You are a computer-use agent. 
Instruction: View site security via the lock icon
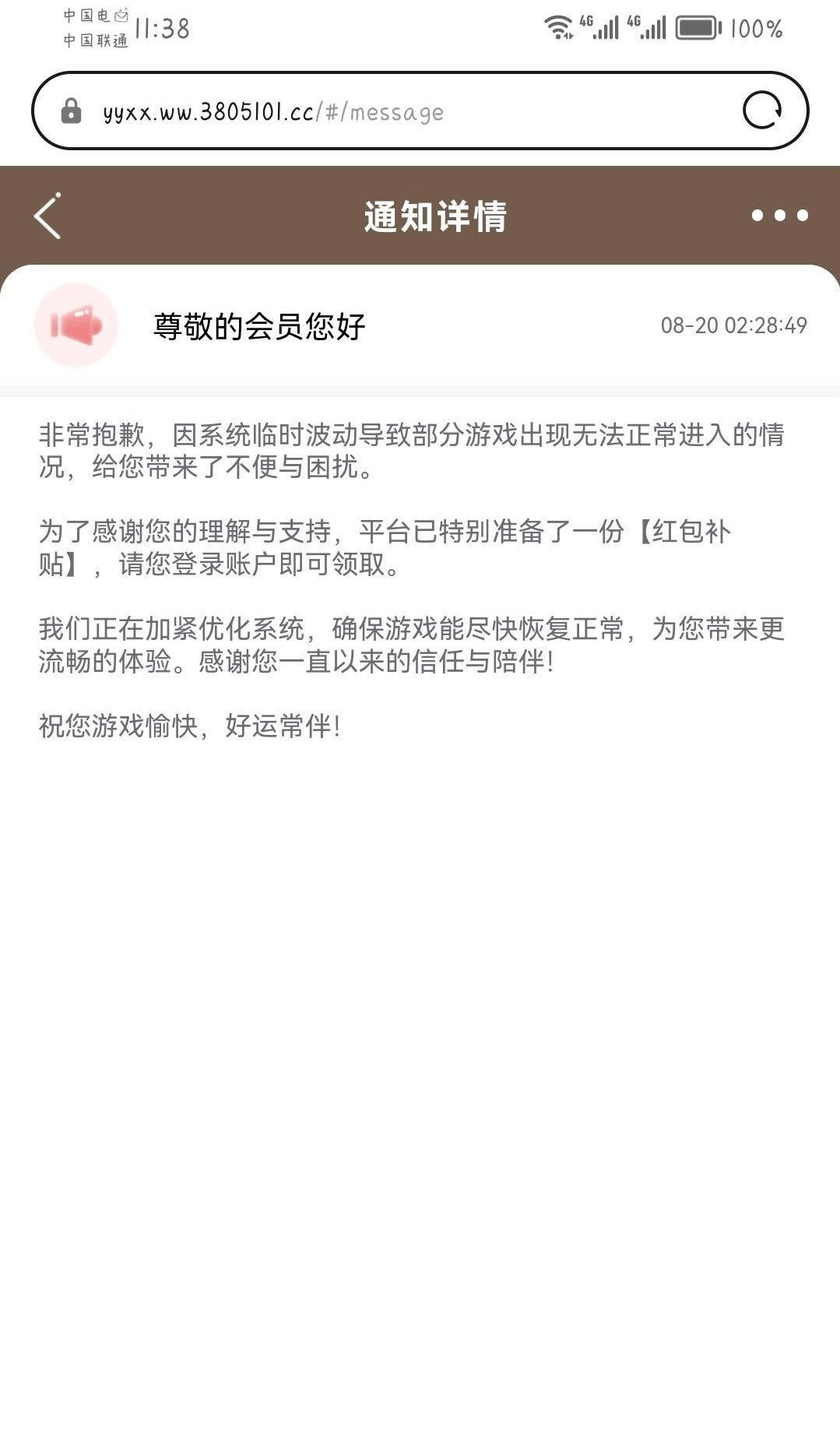pos(71,111)
